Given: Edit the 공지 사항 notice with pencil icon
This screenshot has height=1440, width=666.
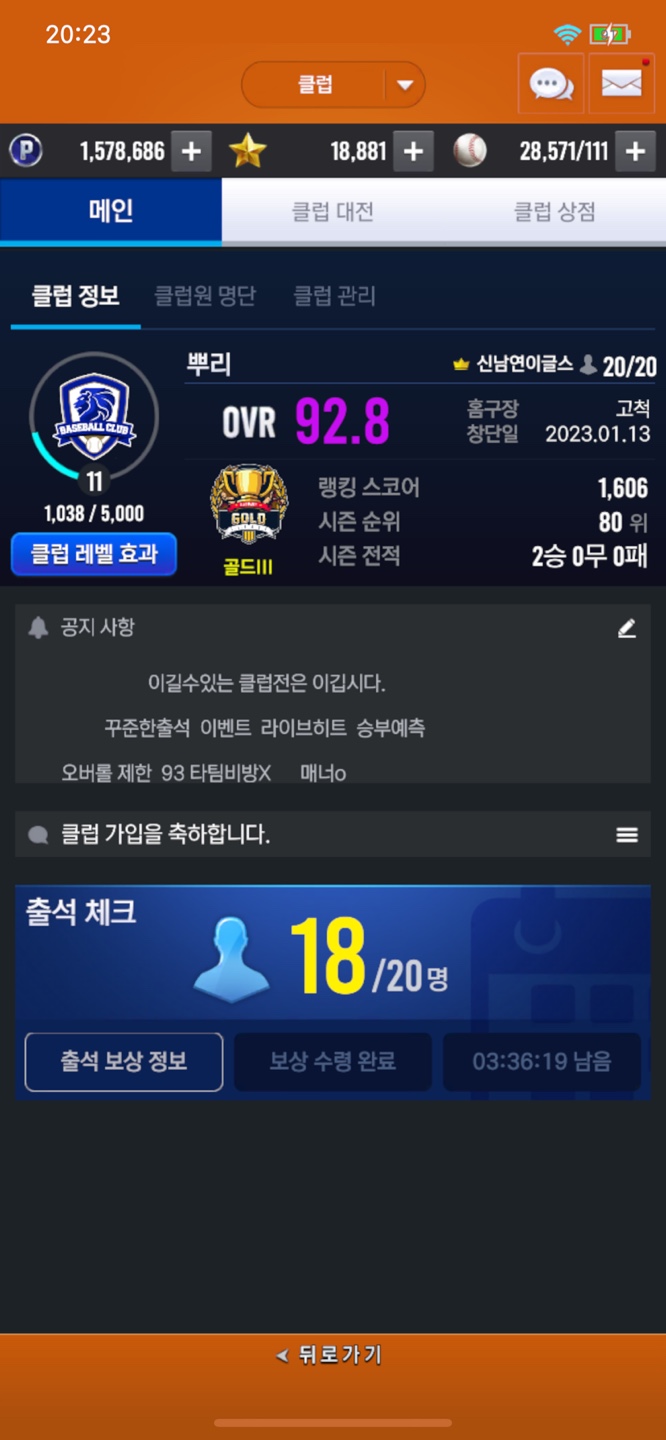Looking at the screenshot, I should tap(627, 628).
